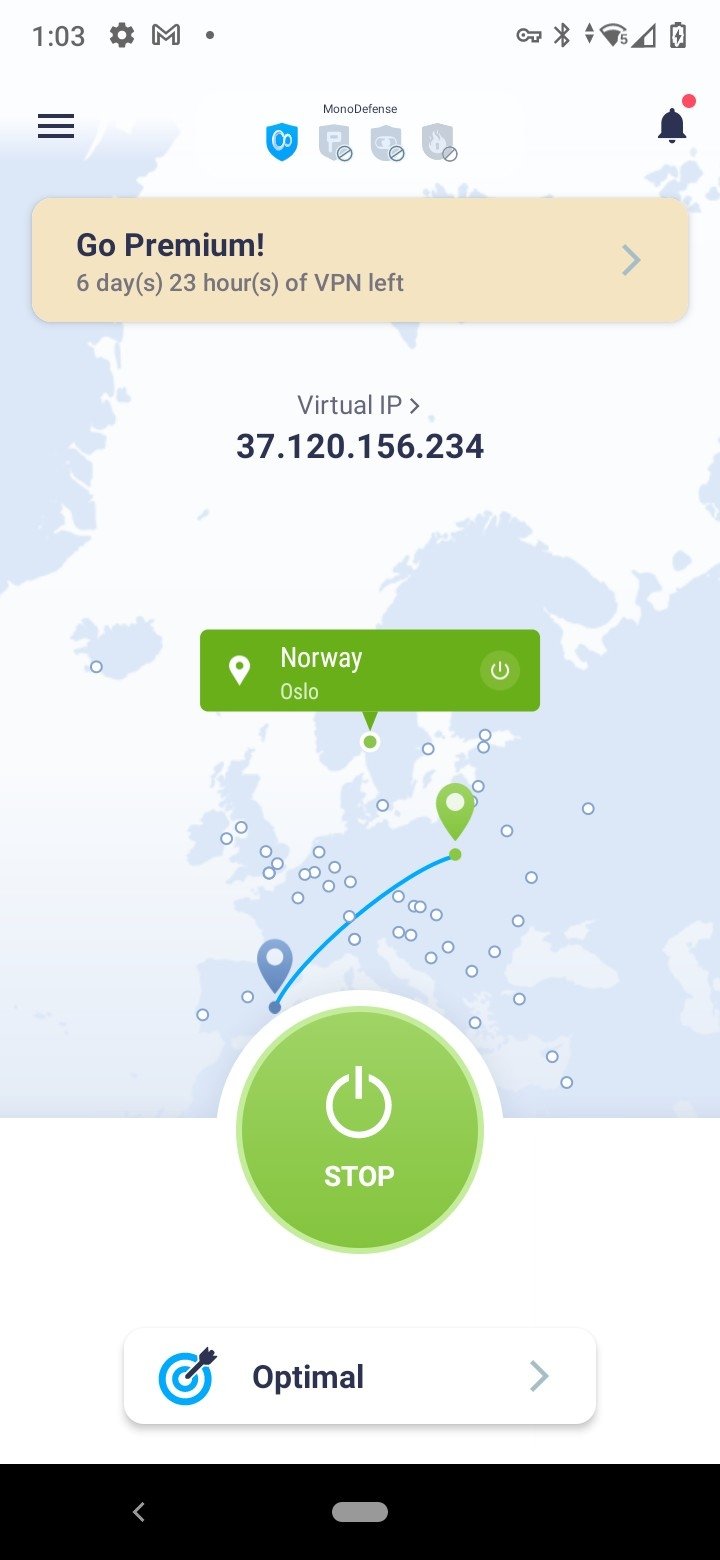This screenshot has height=1560, width=720.
Task: Tap the Virtual IP link
Action: (x=359, y=405)
